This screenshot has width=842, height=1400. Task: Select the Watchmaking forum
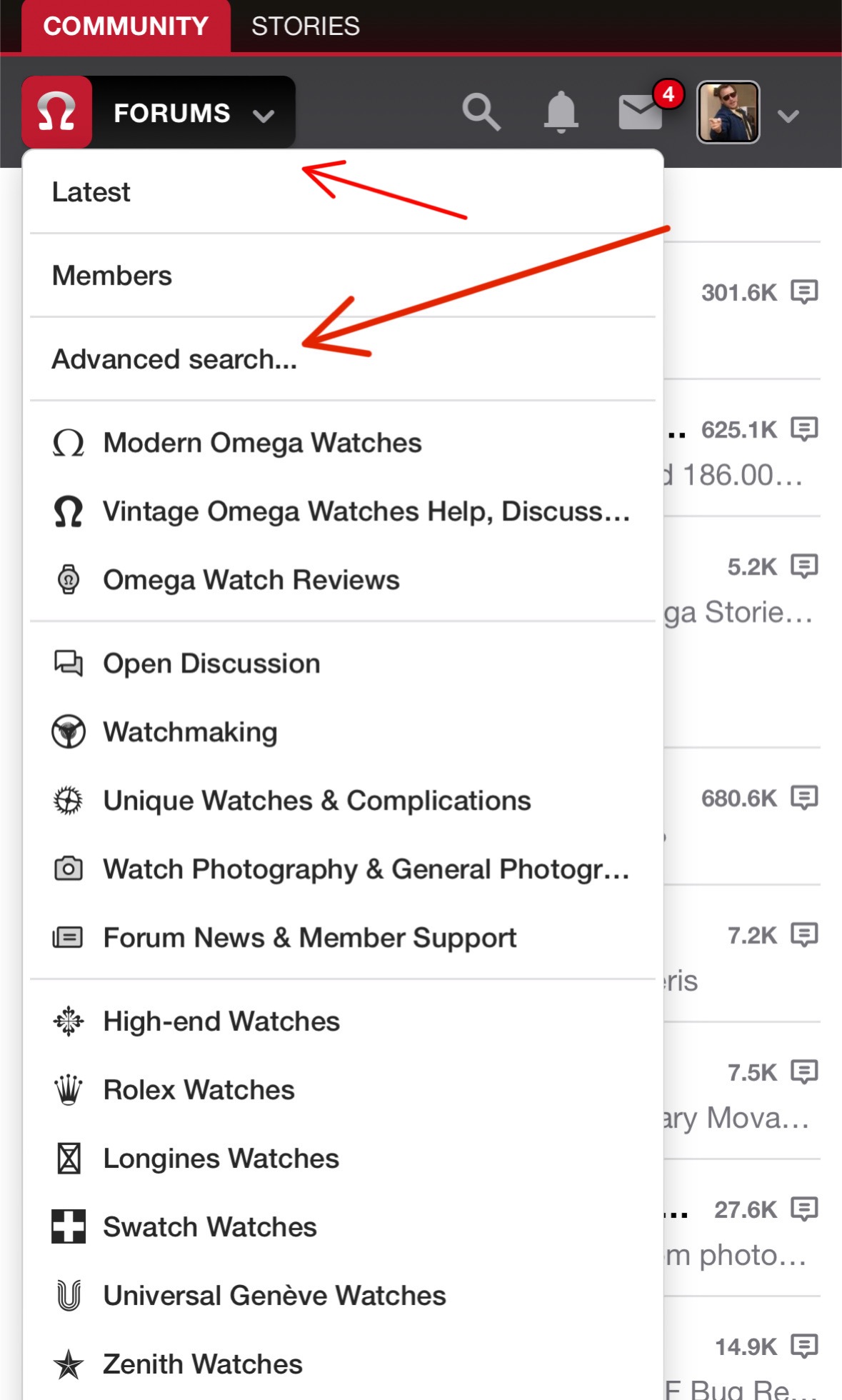(x=190, y=732)
